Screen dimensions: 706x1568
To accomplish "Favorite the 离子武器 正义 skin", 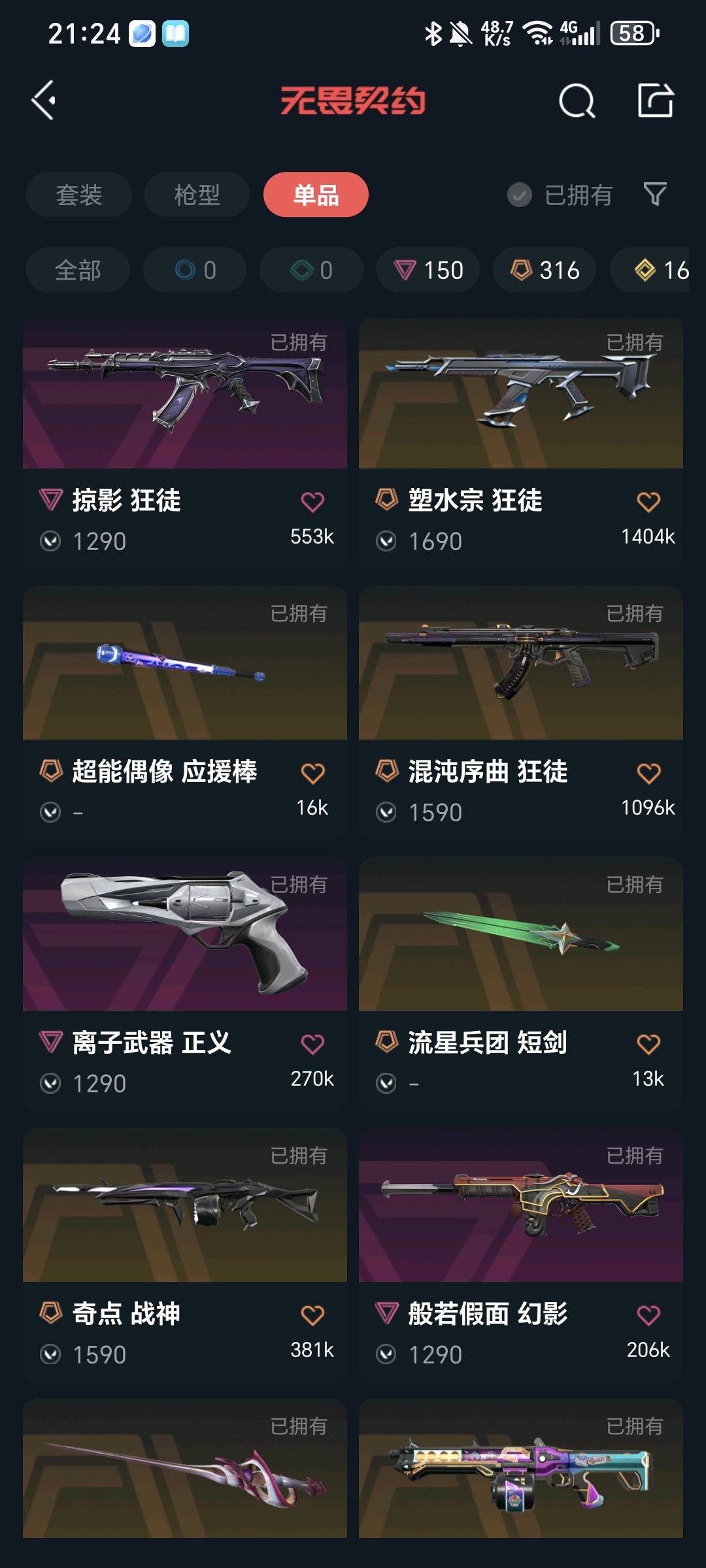I will point(312,1044).
